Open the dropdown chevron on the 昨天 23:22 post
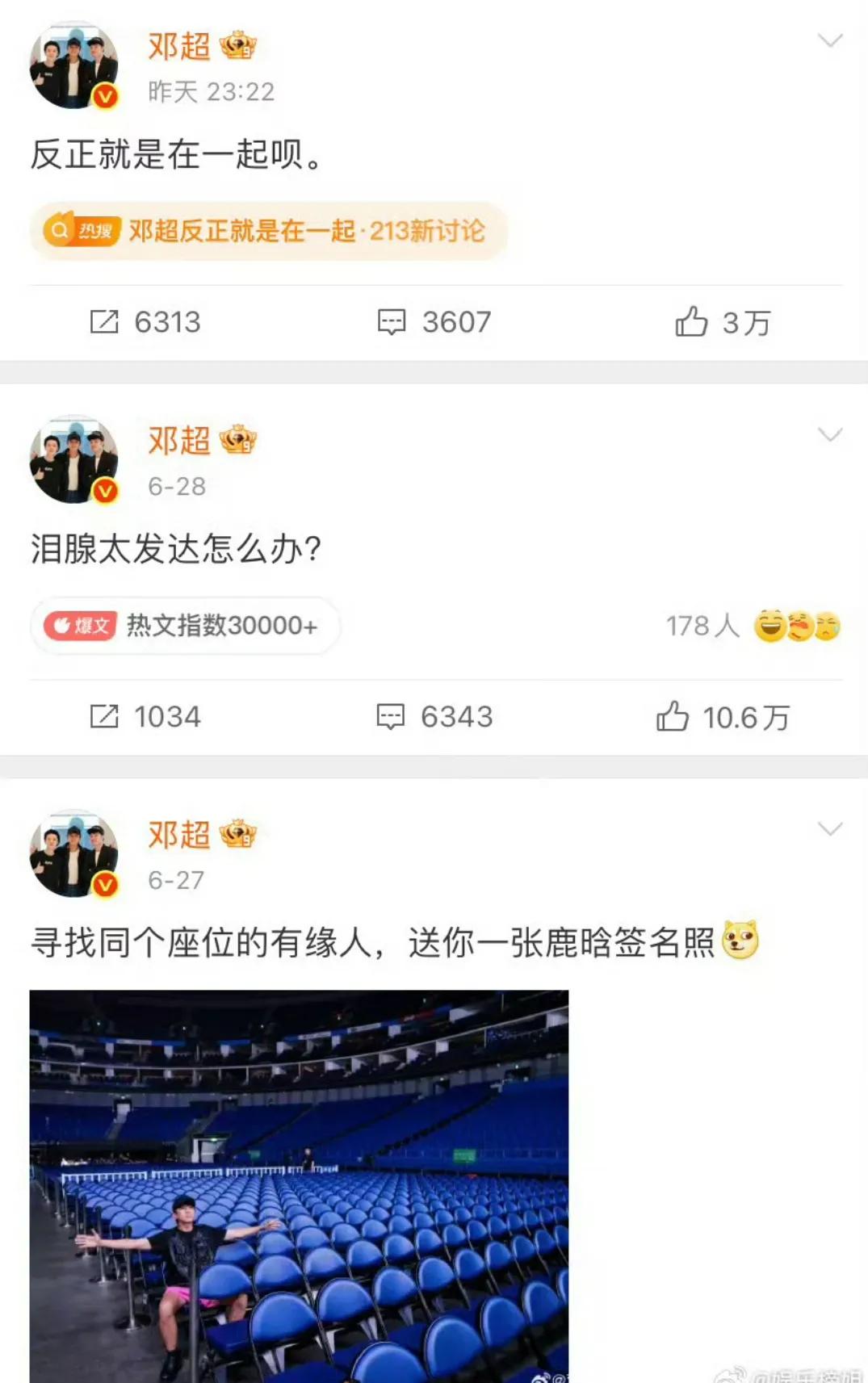The height and width of the screenshot is (1383, 868). click(830, 40)
